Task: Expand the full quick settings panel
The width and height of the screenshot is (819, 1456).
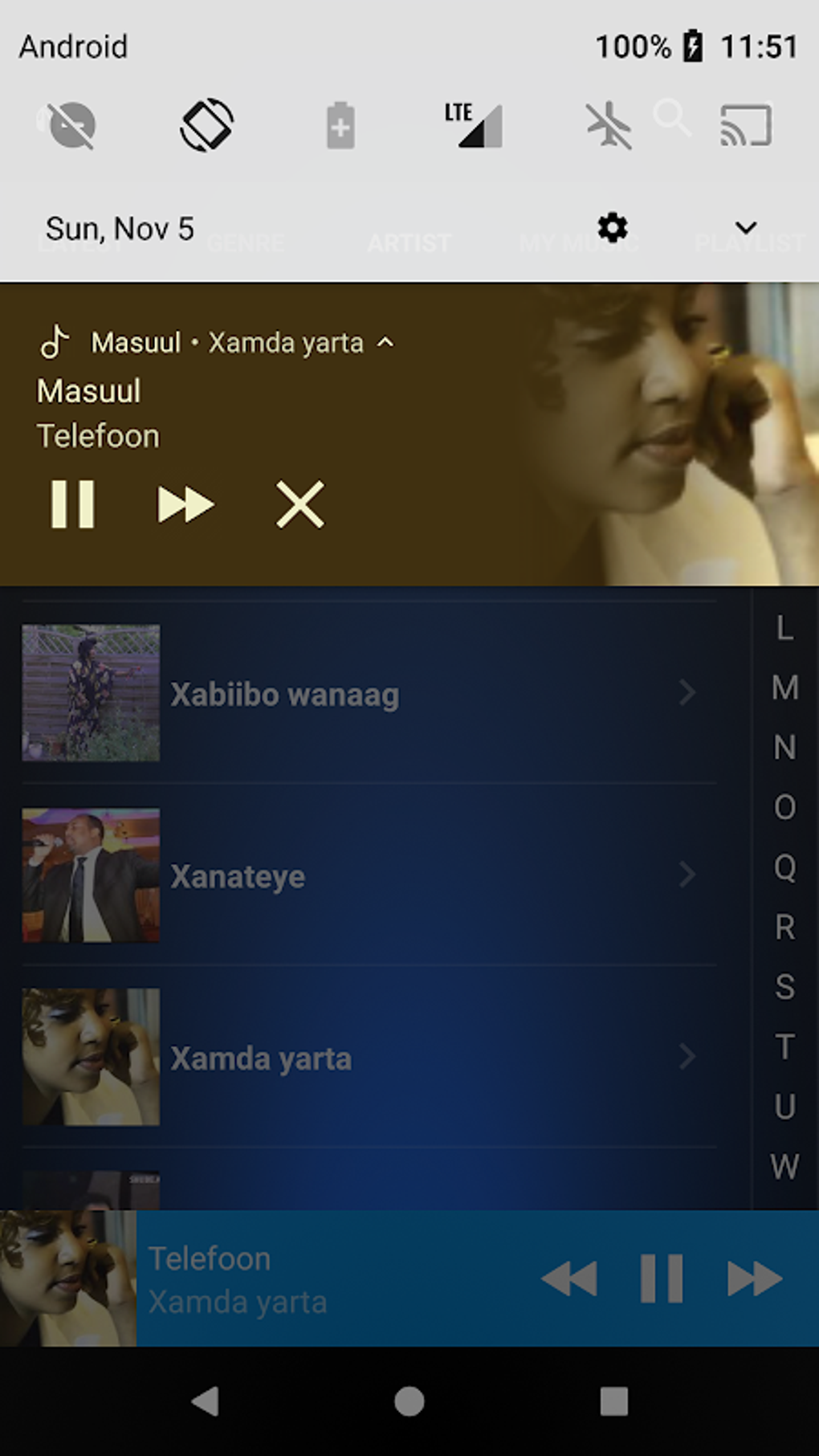Action: (745, 228)
